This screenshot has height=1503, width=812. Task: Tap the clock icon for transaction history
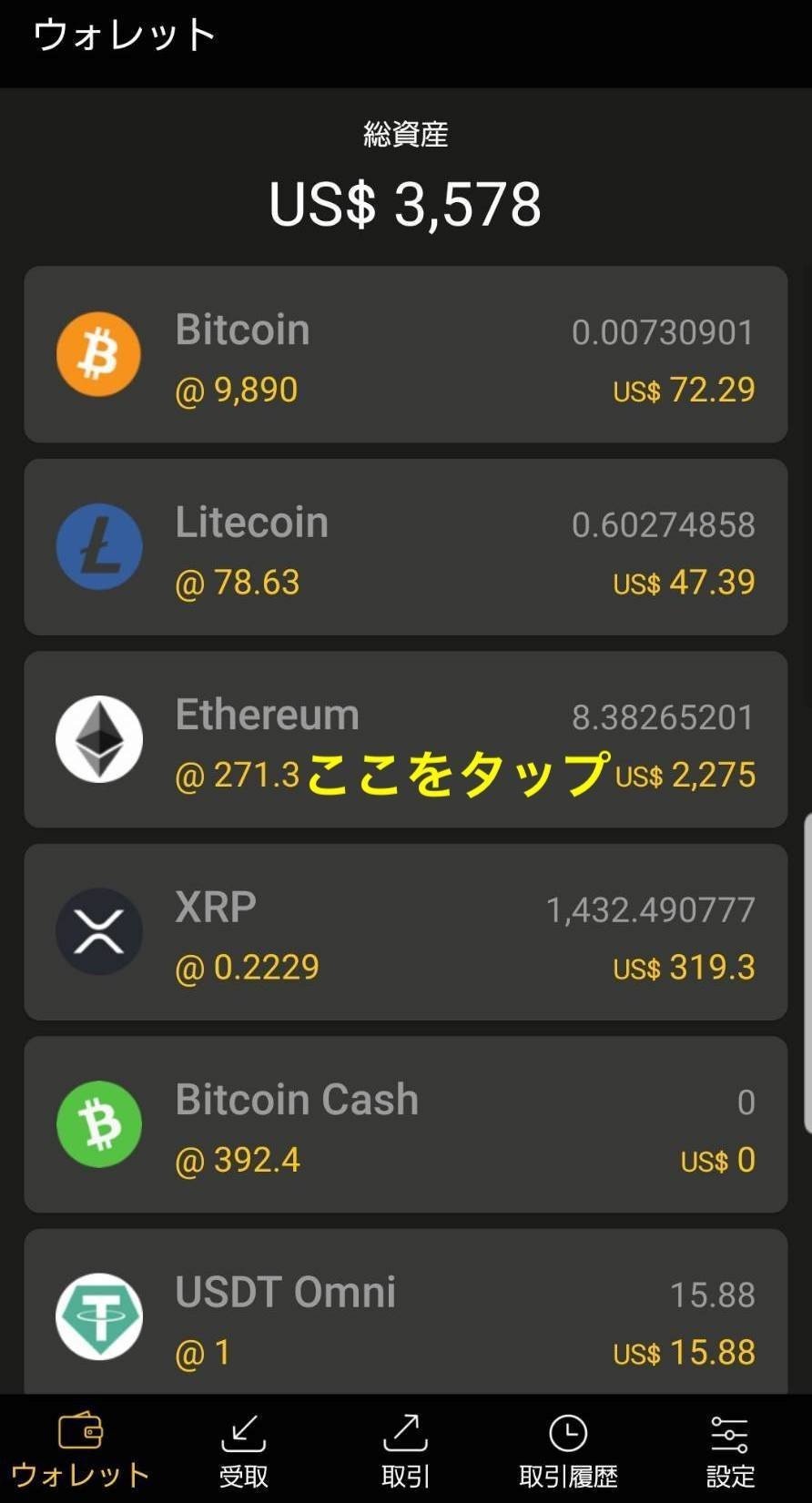(x=568, y=1432)
